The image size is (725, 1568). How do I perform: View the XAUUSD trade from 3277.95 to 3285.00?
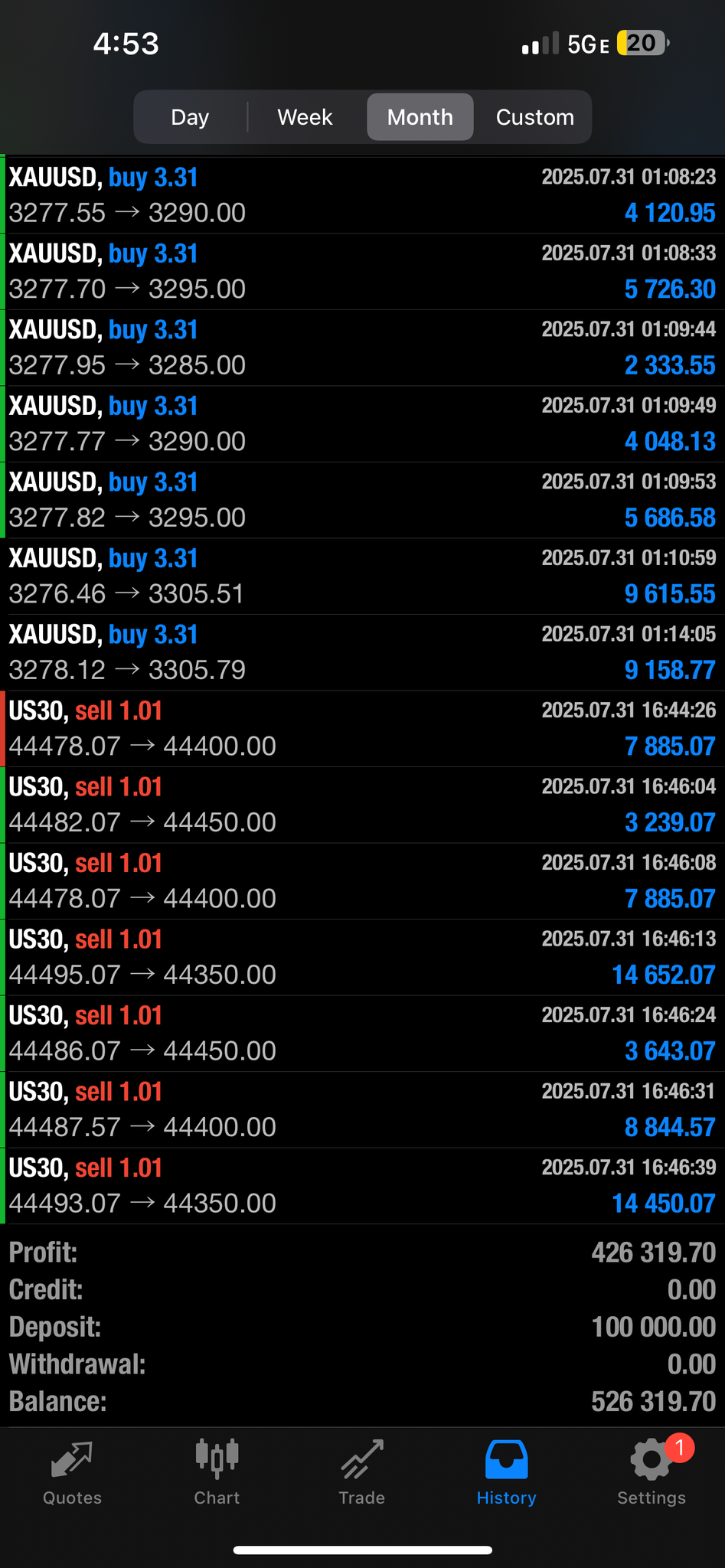pos(362,348)
